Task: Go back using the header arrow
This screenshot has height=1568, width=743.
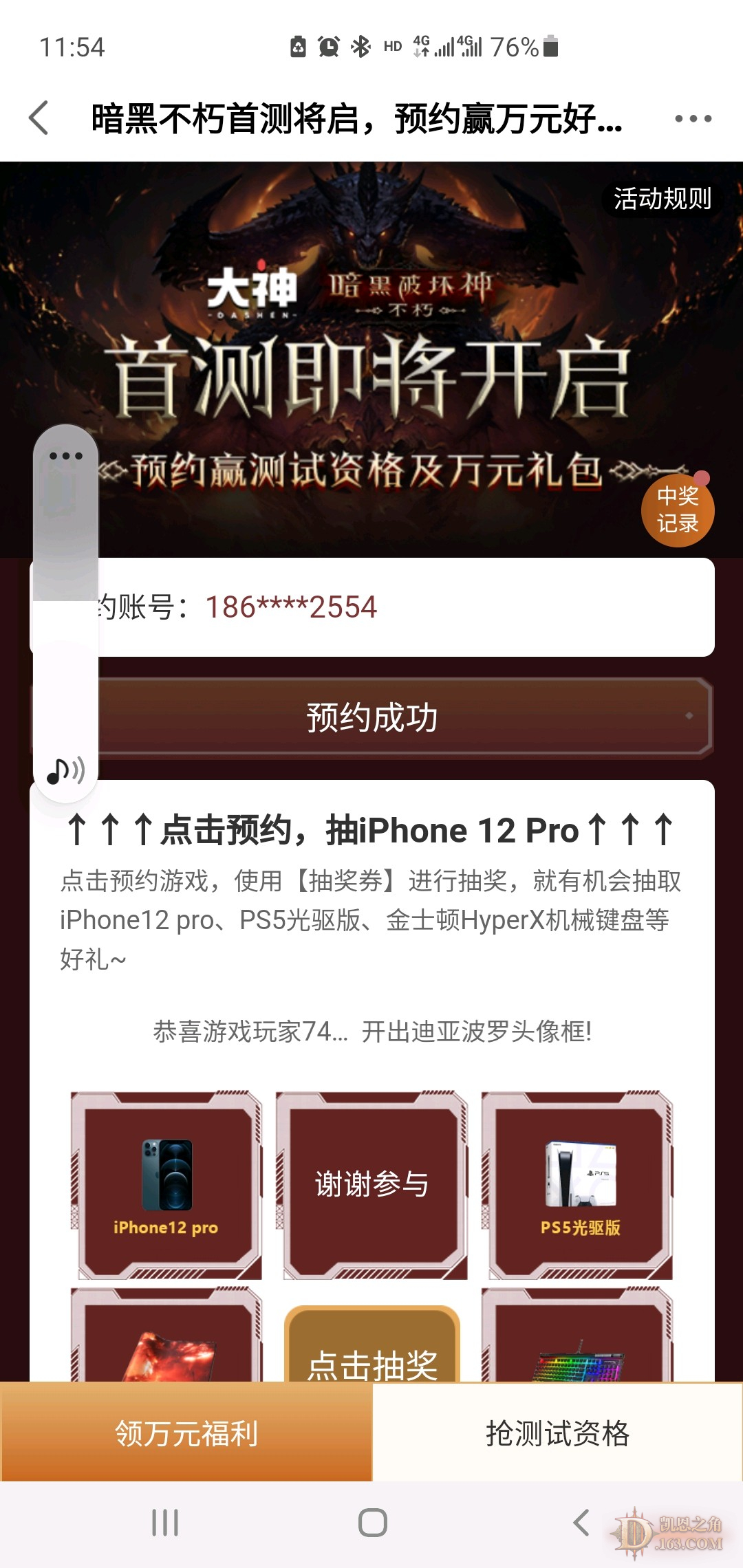Action: coord(40,118)
